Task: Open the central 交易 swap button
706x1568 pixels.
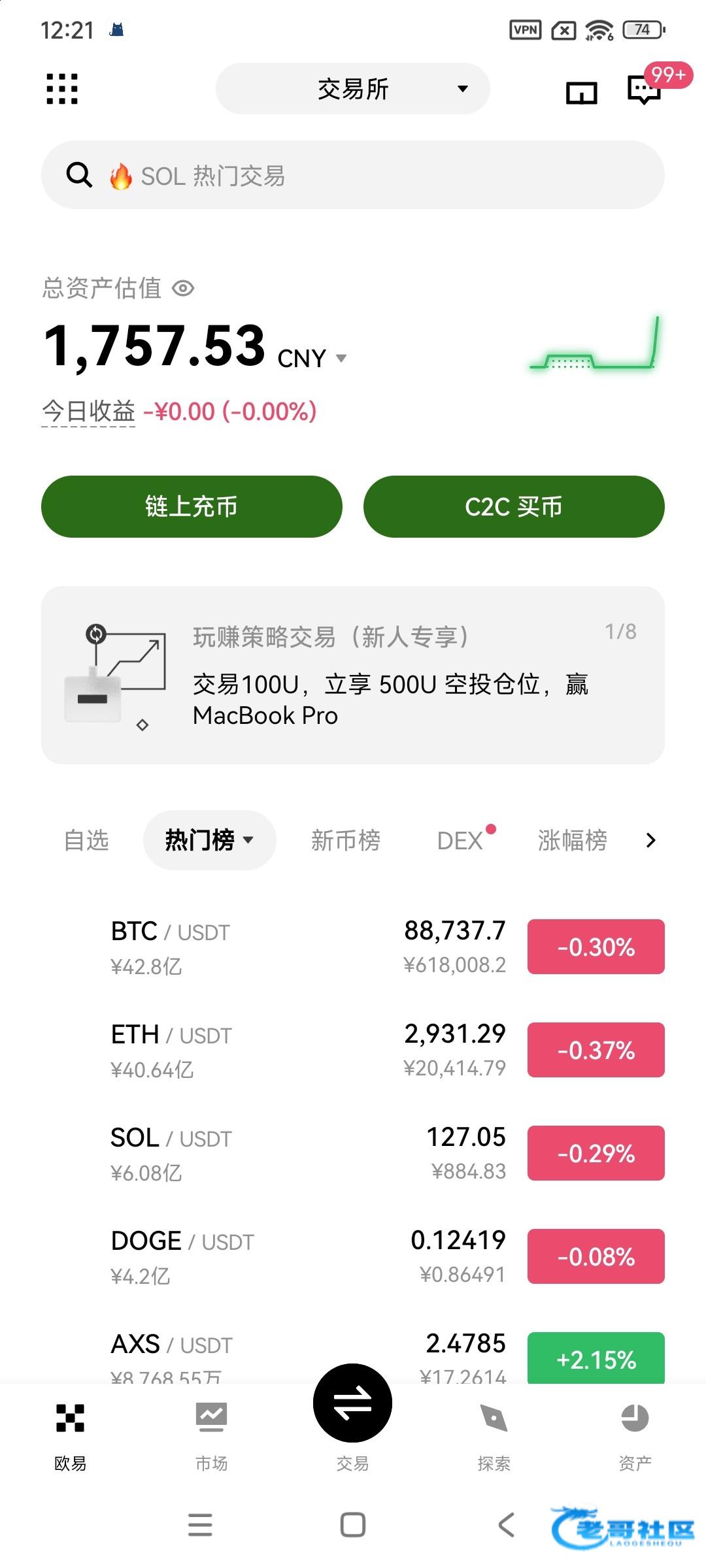Action: click(353, 1403)
